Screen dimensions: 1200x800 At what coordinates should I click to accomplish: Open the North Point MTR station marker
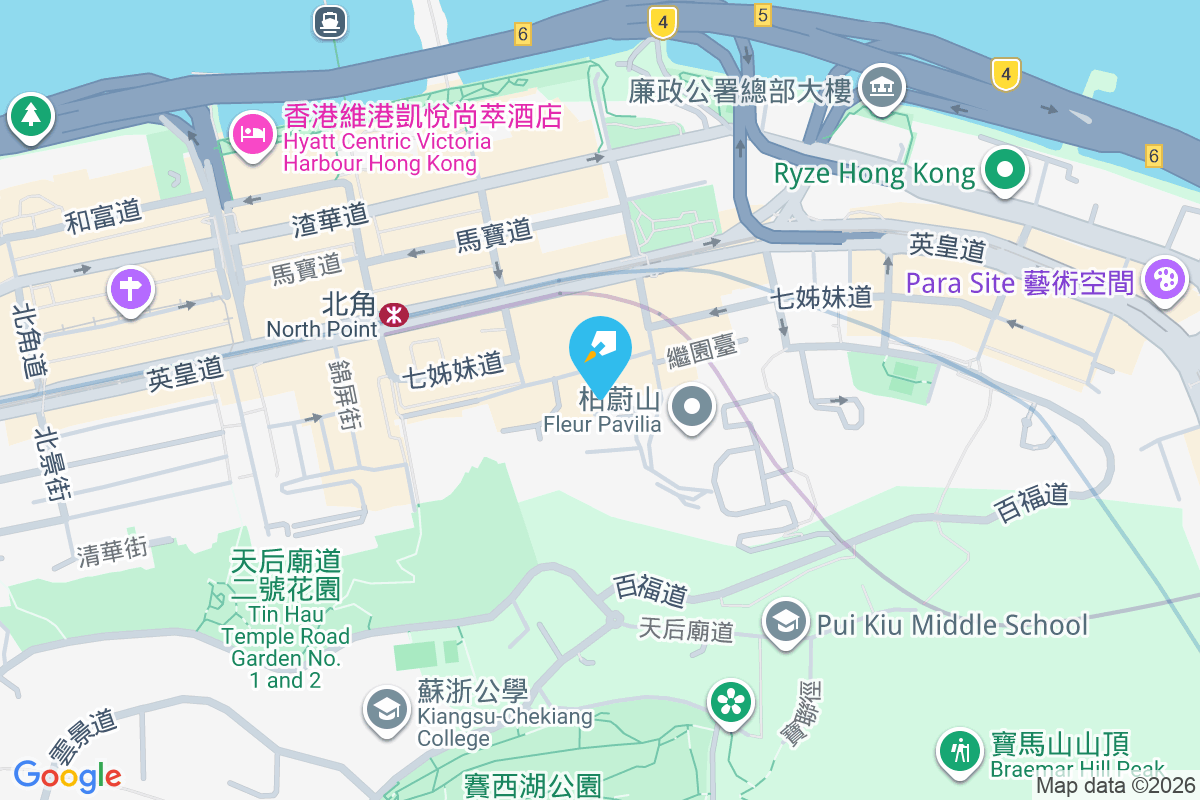[394, 316]
